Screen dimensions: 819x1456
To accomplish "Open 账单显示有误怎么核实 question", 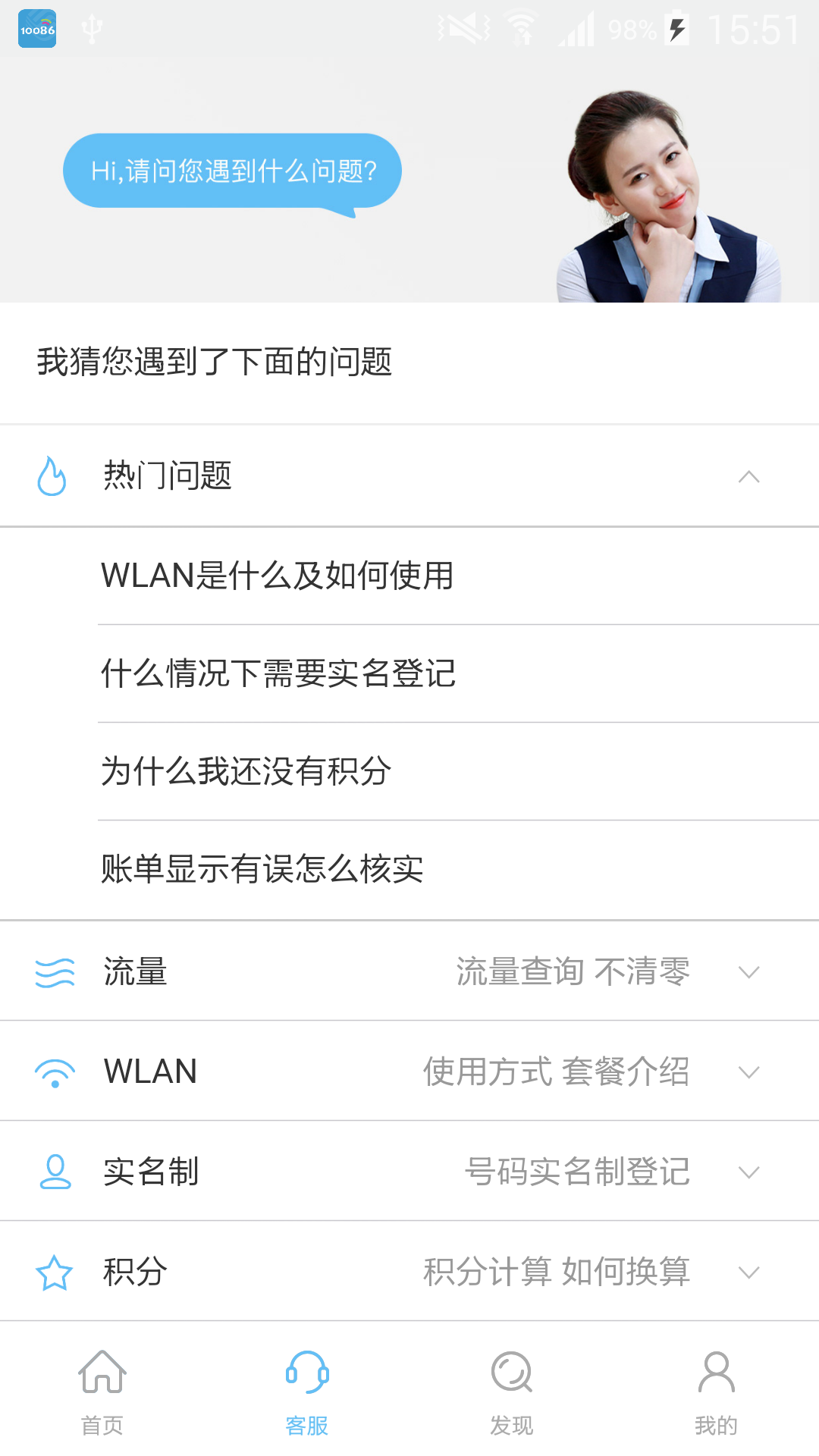I will (262, 869).
